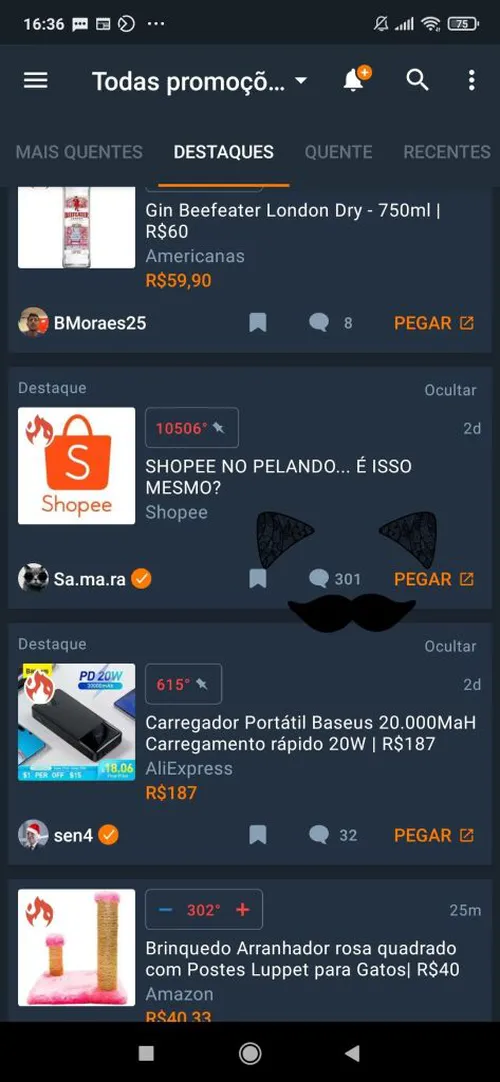This screenshot has height=1082, width=500.
Task: Open comments on the Baseus charger deal
Action: coord(333,835)
